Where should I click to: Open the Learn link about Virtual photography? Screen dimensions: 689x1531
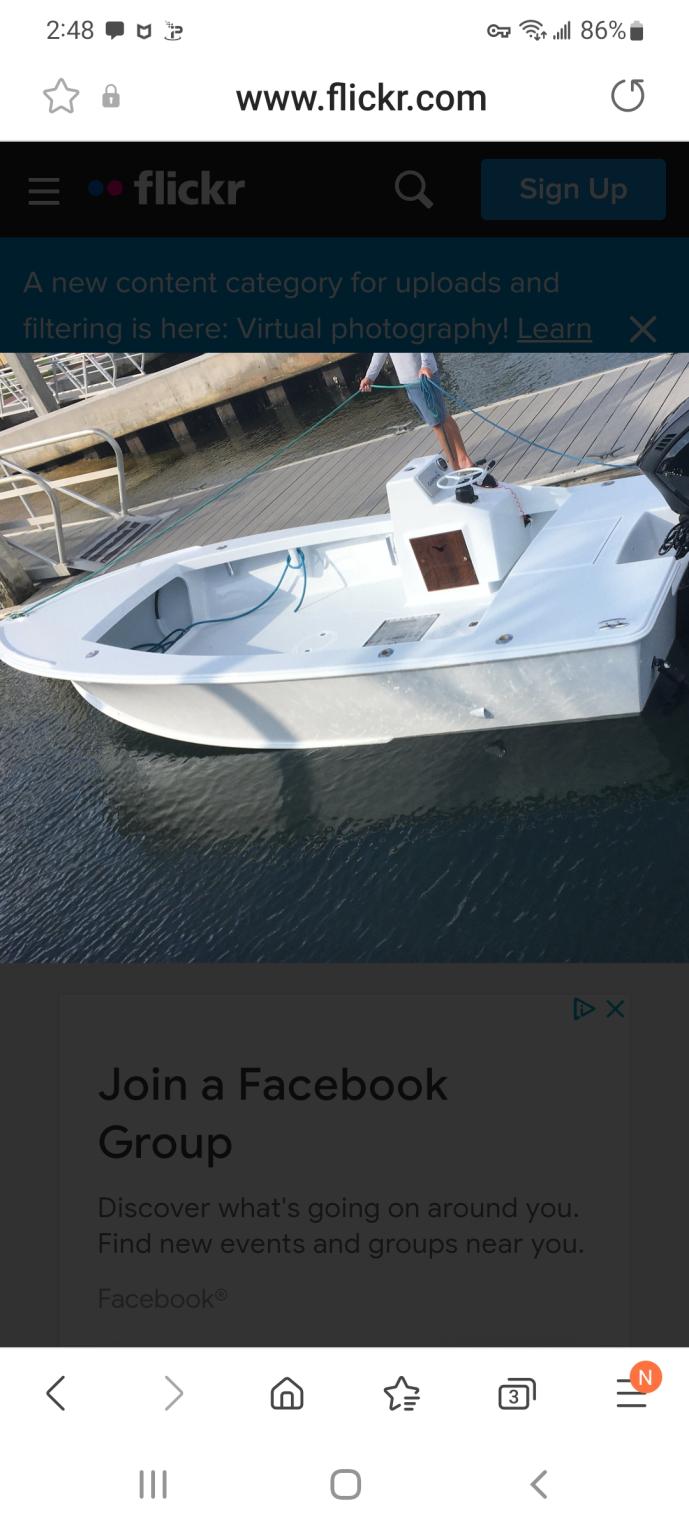[554, 329]
